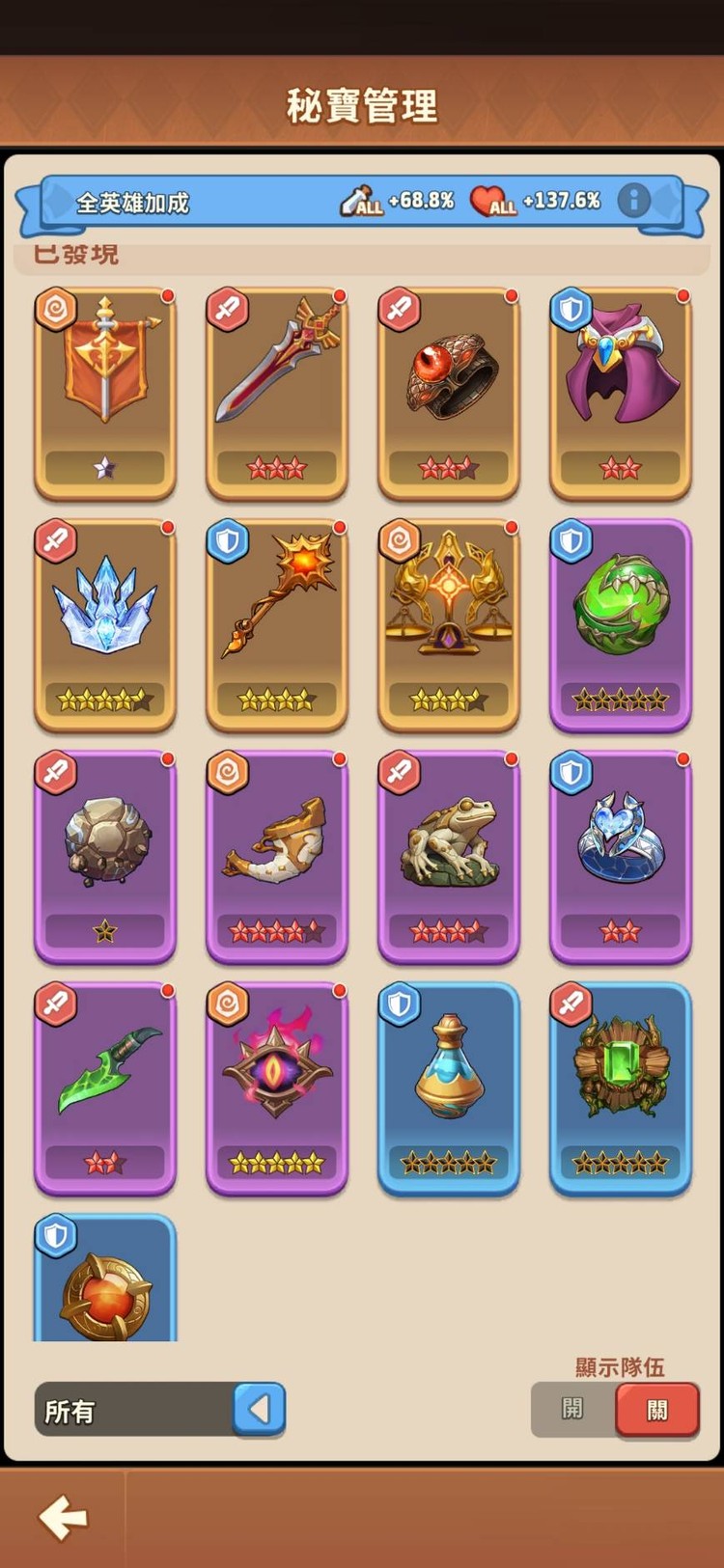The image size is (724, 1568).
Task: Open the hero bonus info icon
Action: [634, 201]
